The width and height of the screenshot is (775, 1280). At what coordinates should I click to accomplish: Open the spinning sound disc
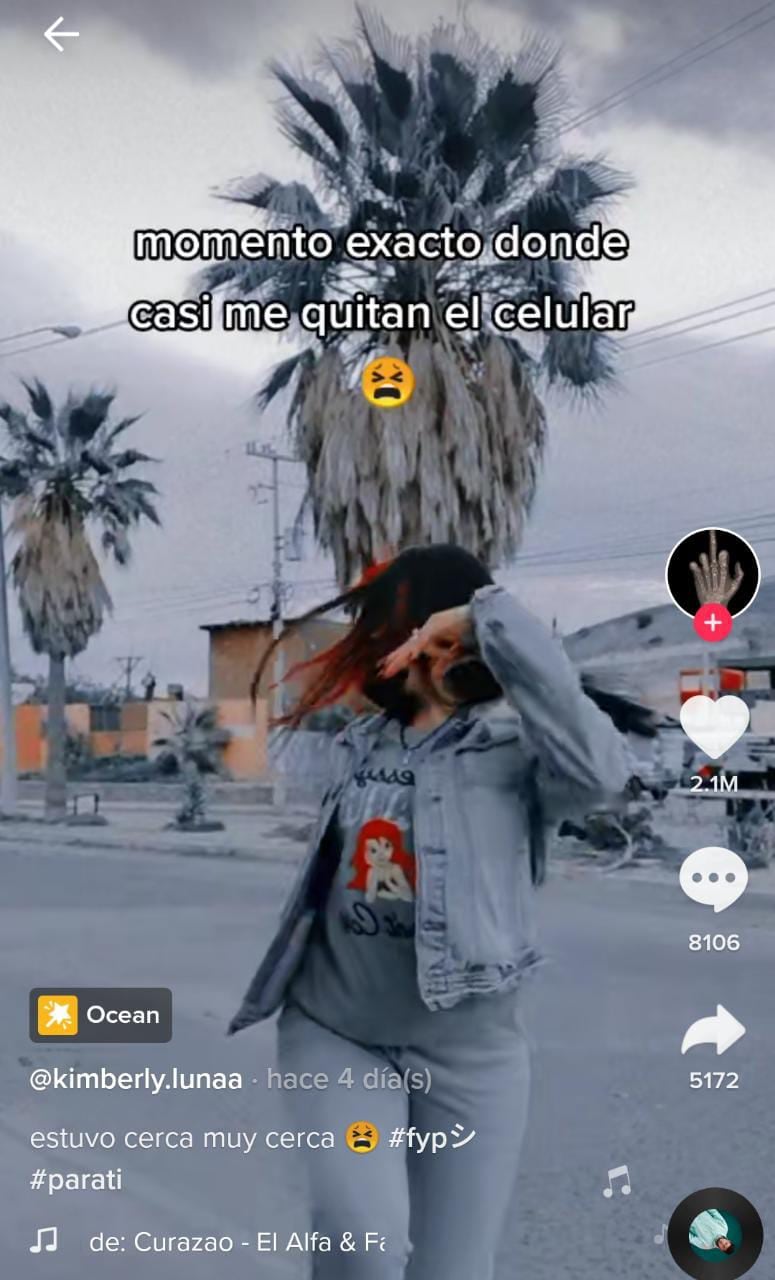point(715,1235)
